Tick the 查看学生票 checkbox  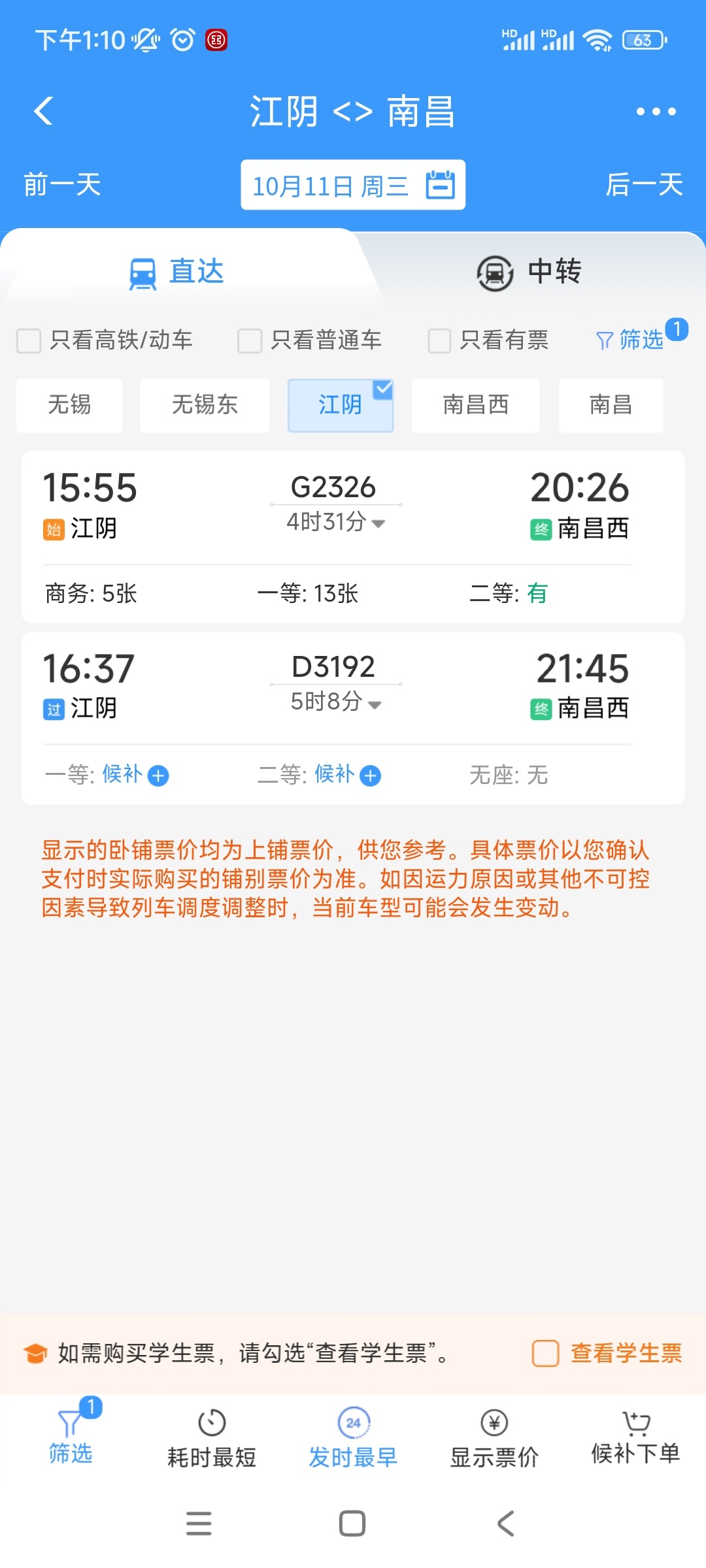pos(545,1353)
